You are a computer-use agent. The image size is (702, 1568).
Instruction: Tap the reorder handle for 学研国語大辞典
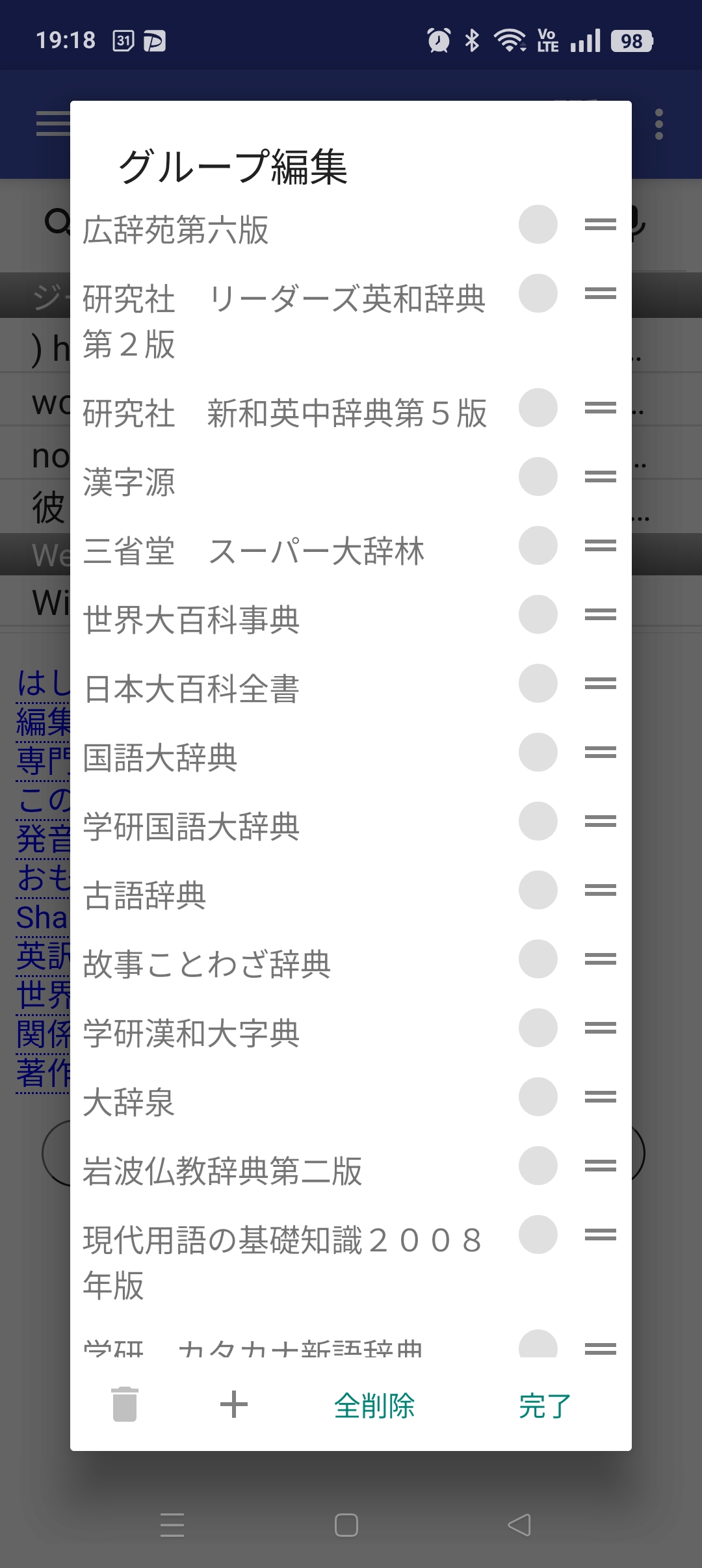tap(601, 822)
